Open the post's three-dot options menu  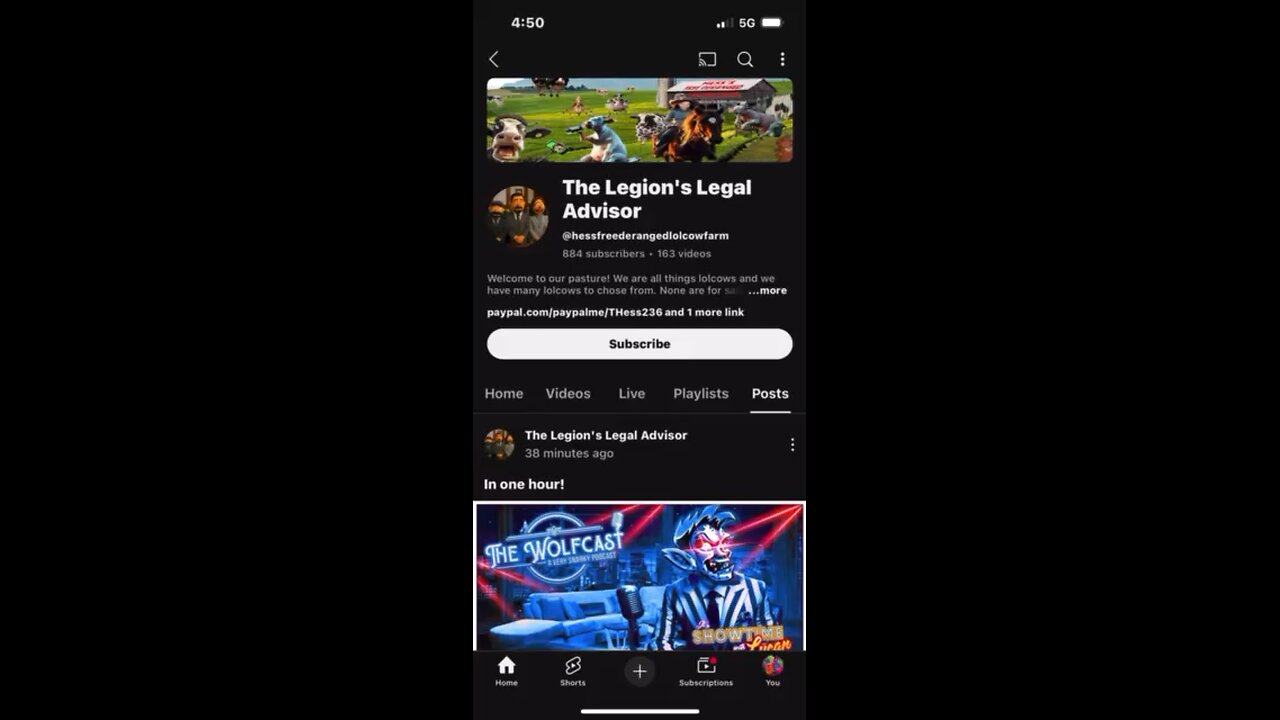pos(792,445)
